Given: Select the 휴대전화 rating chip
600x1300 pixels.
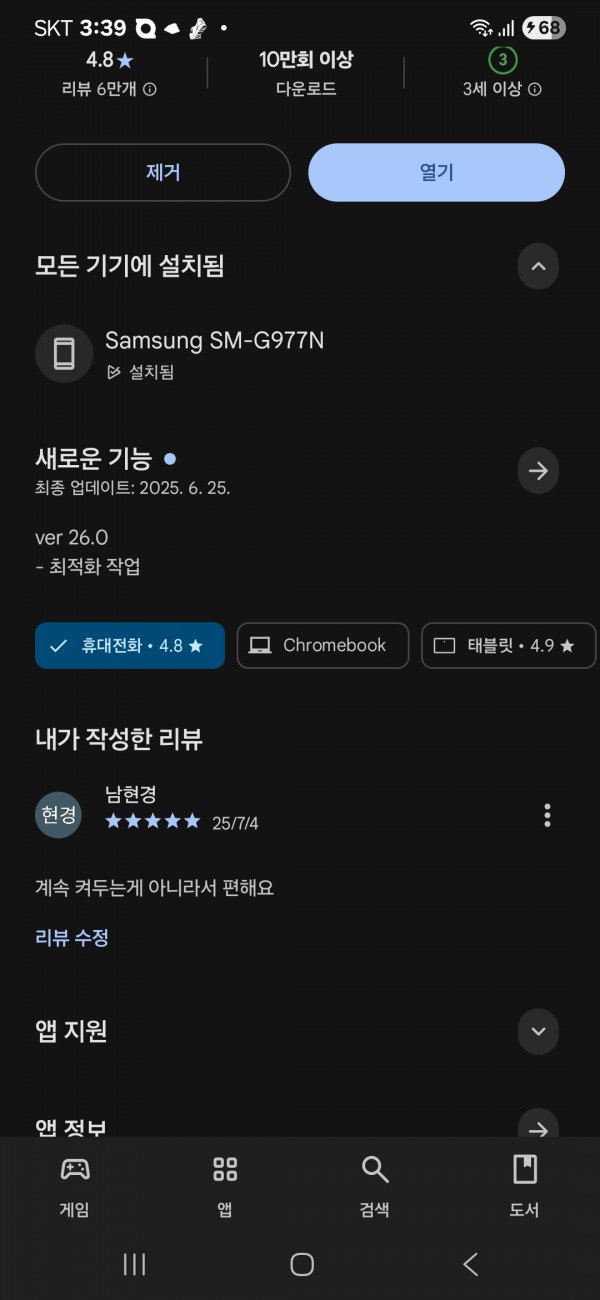Looking at the screenshot, I should tap(130, 646).
